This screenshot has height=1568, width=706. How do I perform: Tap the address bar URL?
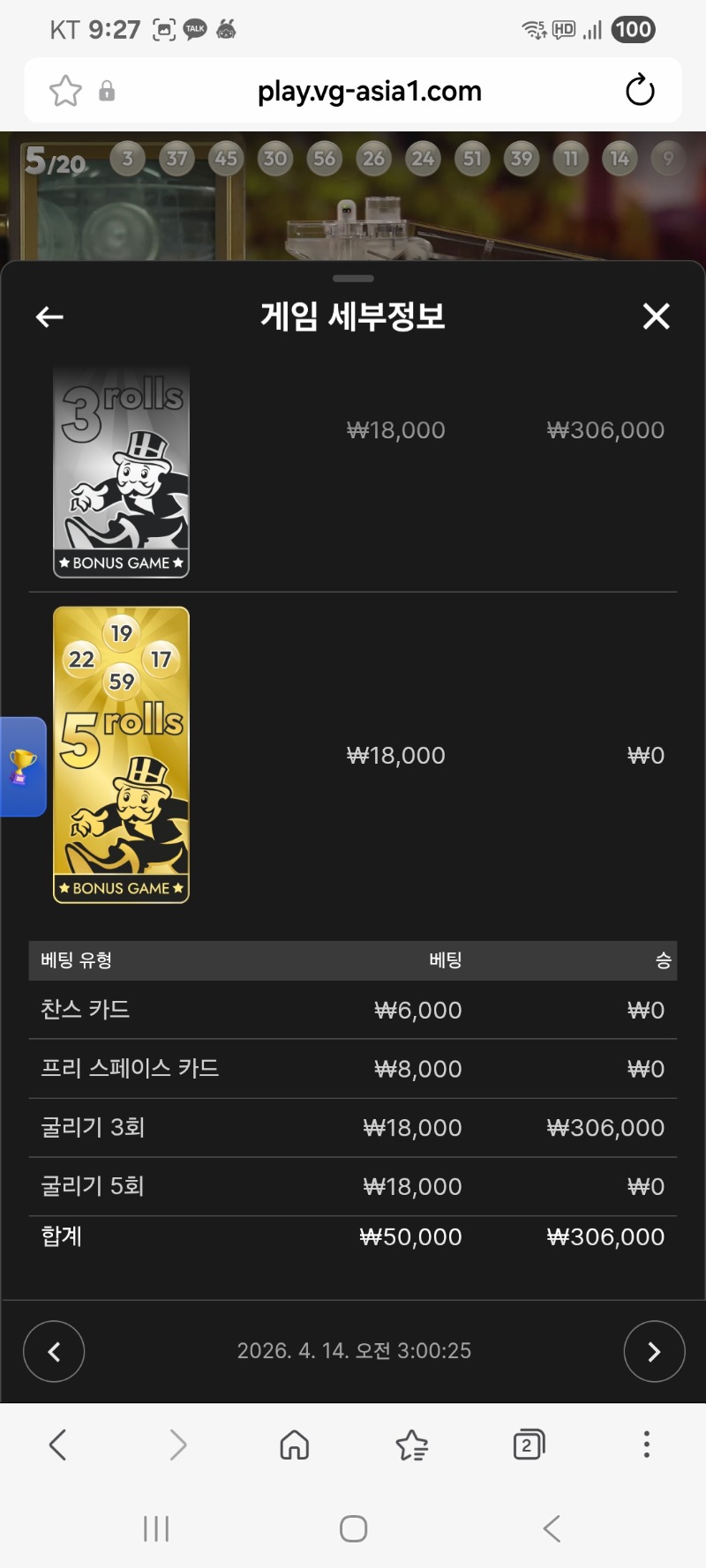pos(369,91)
